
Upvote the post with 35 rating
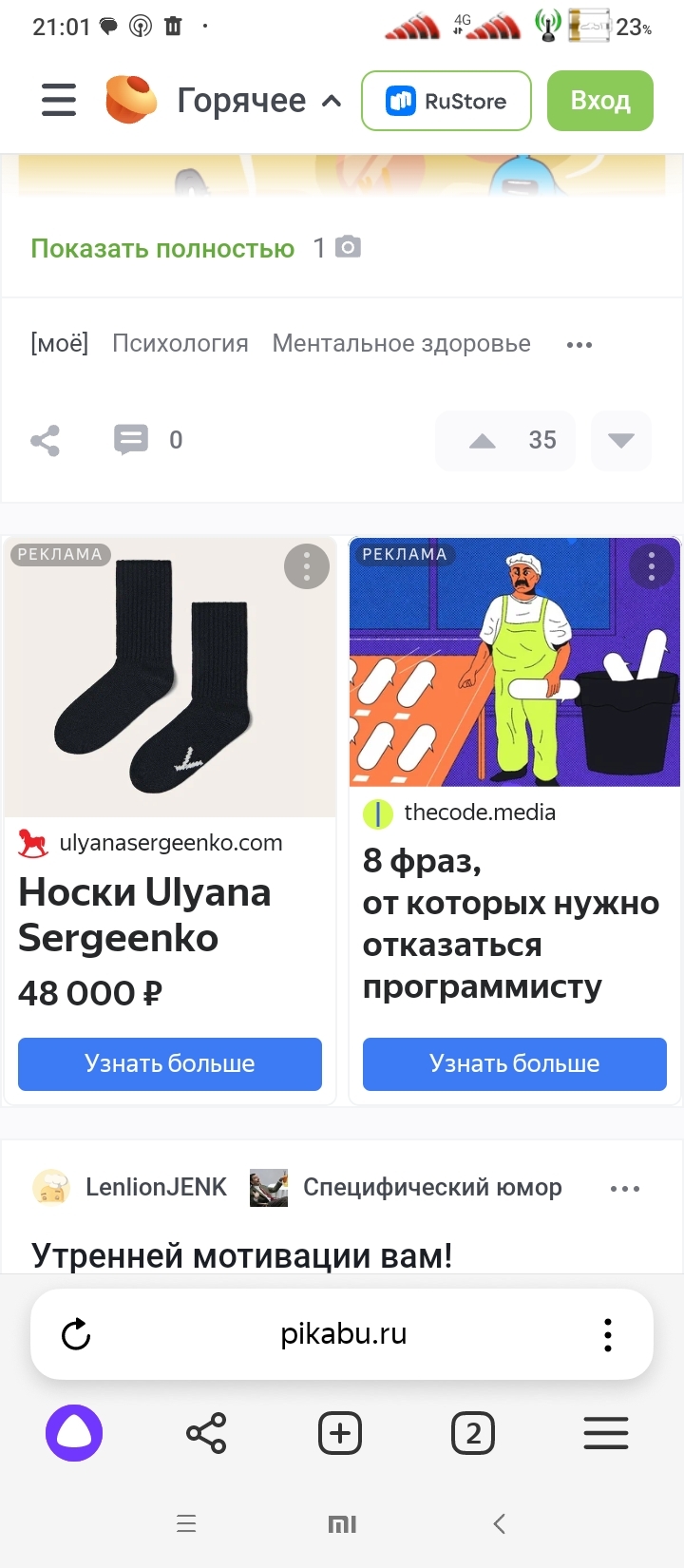pyautogui.click(x=483, y=441)
